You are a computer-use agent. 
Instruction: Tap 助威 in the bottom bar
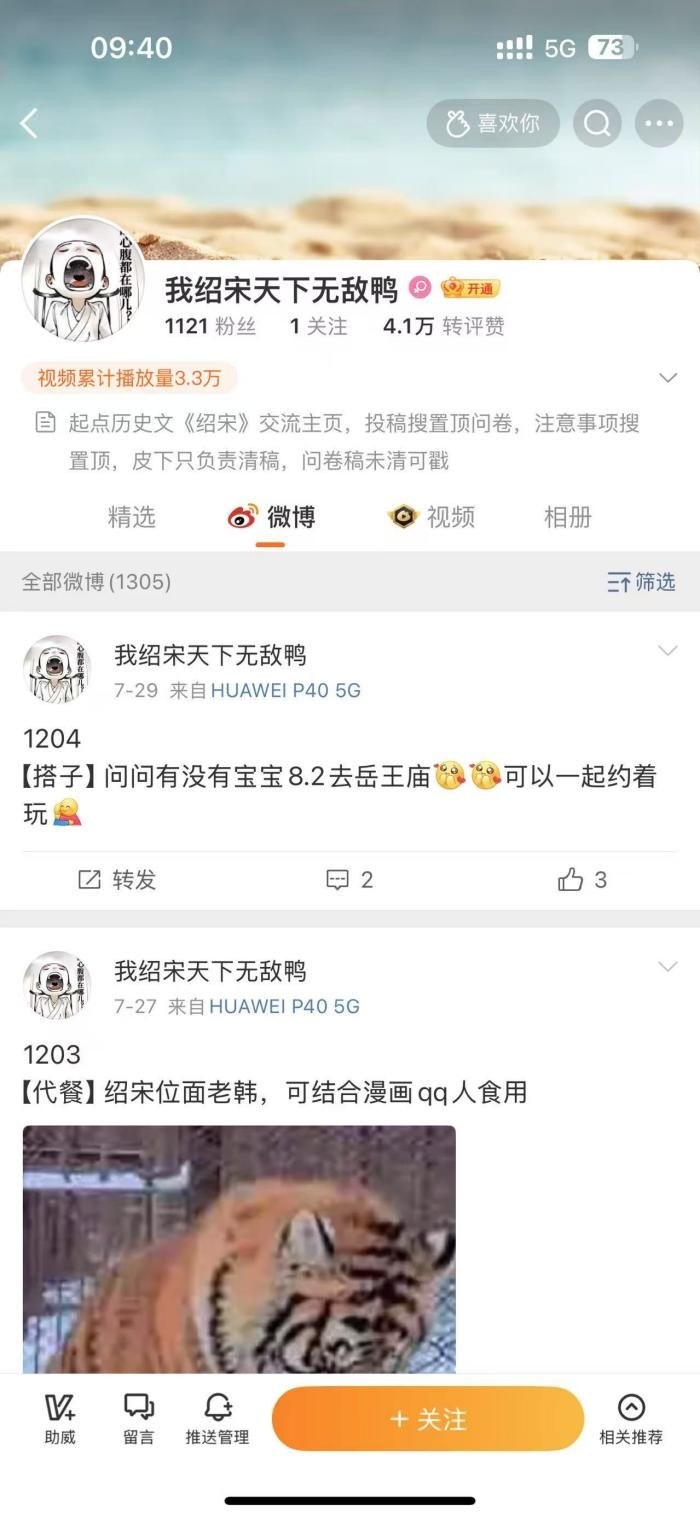tap(60, 1419)
